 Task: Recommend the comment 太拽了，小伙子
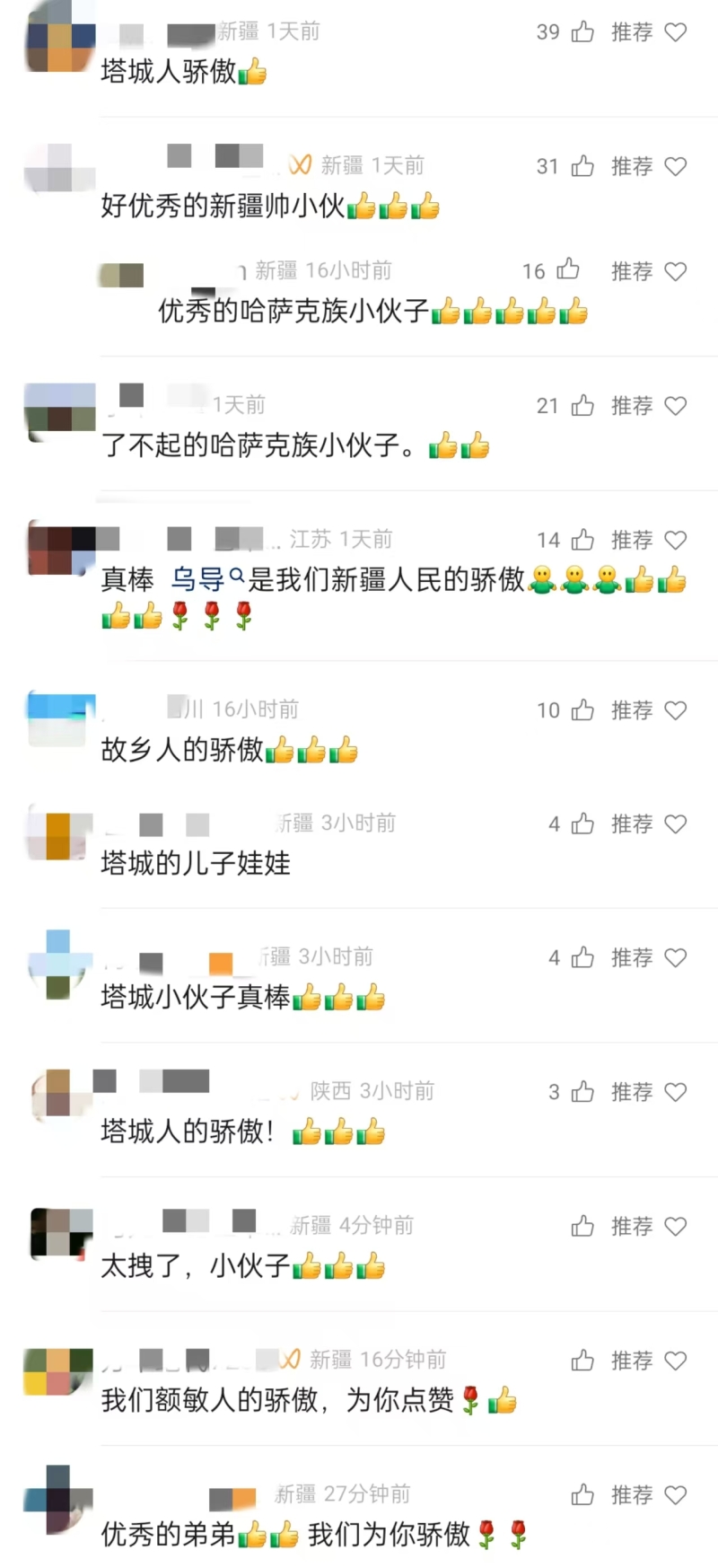click(649, 1226)
